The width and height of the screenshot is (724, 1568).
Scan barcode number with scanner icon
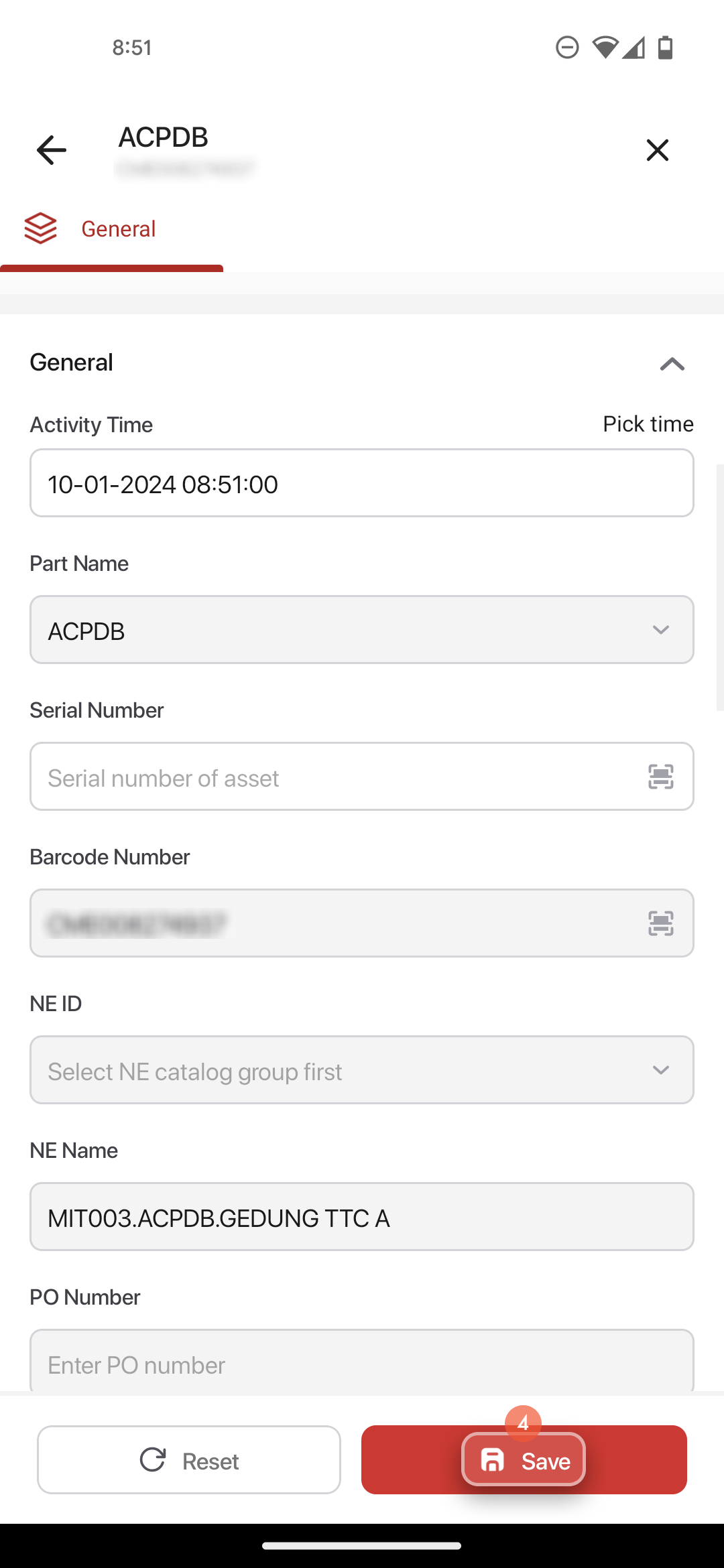661,923
